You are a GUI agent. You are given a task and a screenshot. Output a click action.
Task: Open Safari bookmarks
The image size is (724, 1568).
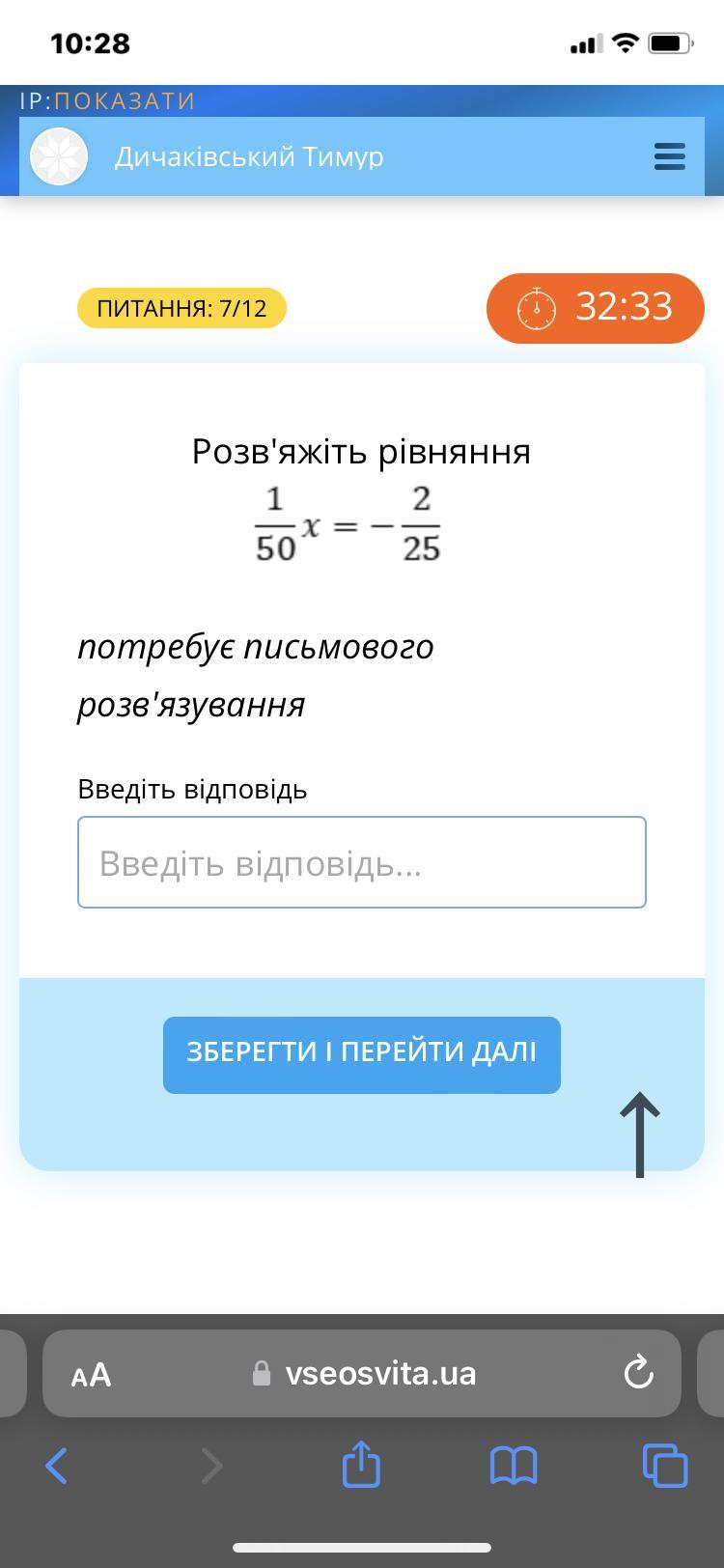[514, 1466]
